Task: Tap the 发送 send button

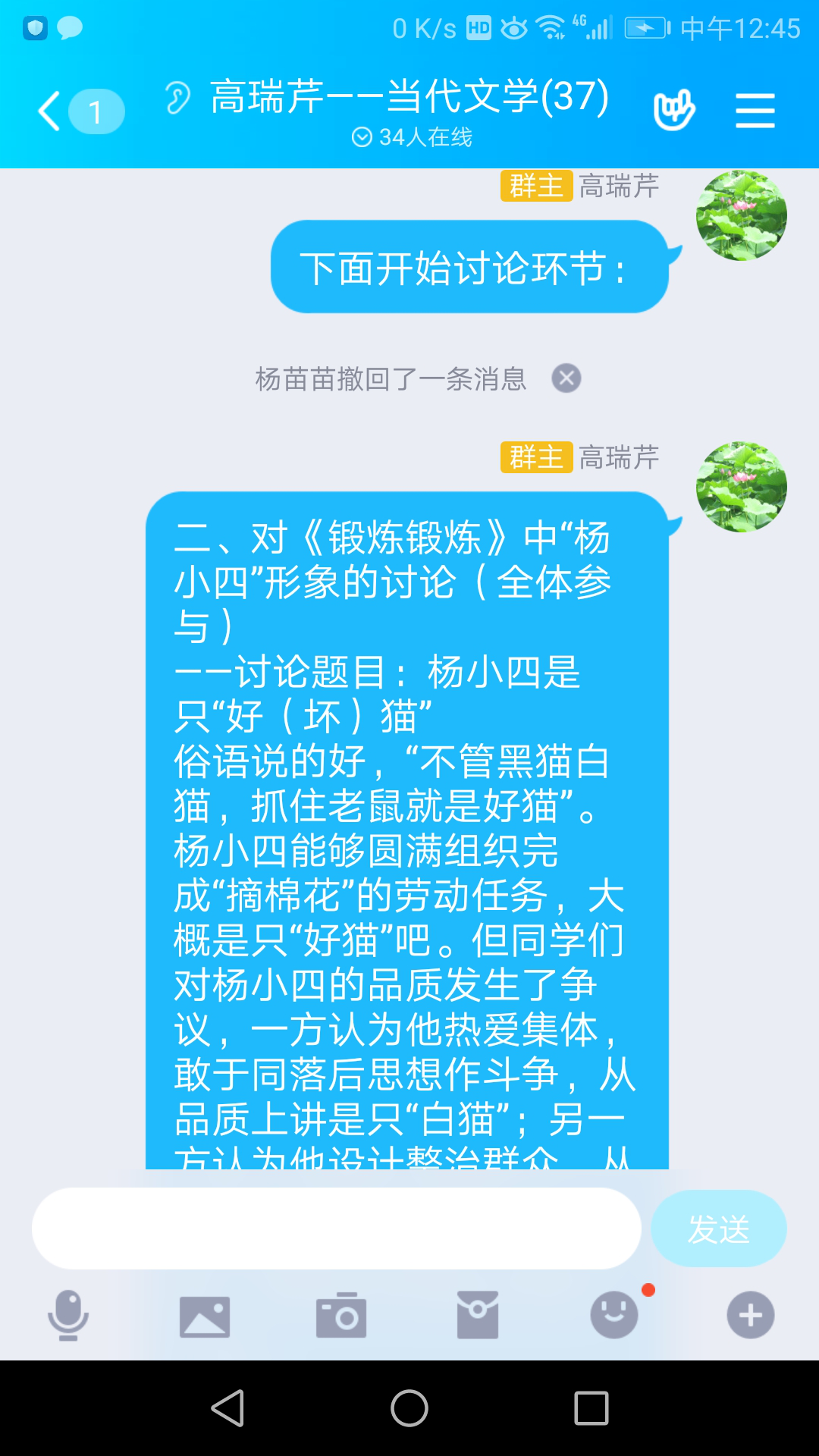Action: pos(718,1228)
